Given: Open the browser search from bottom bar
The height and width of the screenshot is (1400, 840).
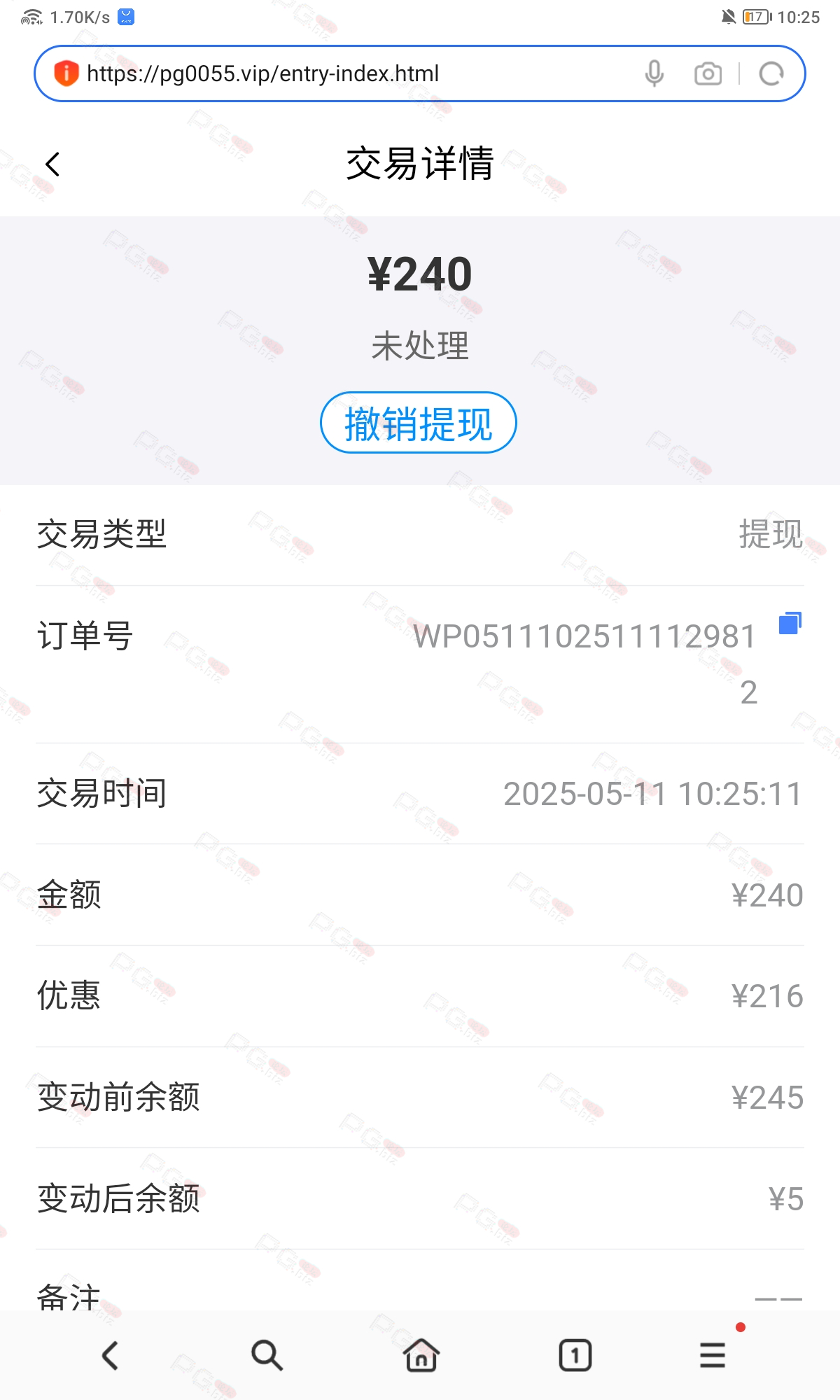Looking at the screenshot, I should coord(267,1356).
